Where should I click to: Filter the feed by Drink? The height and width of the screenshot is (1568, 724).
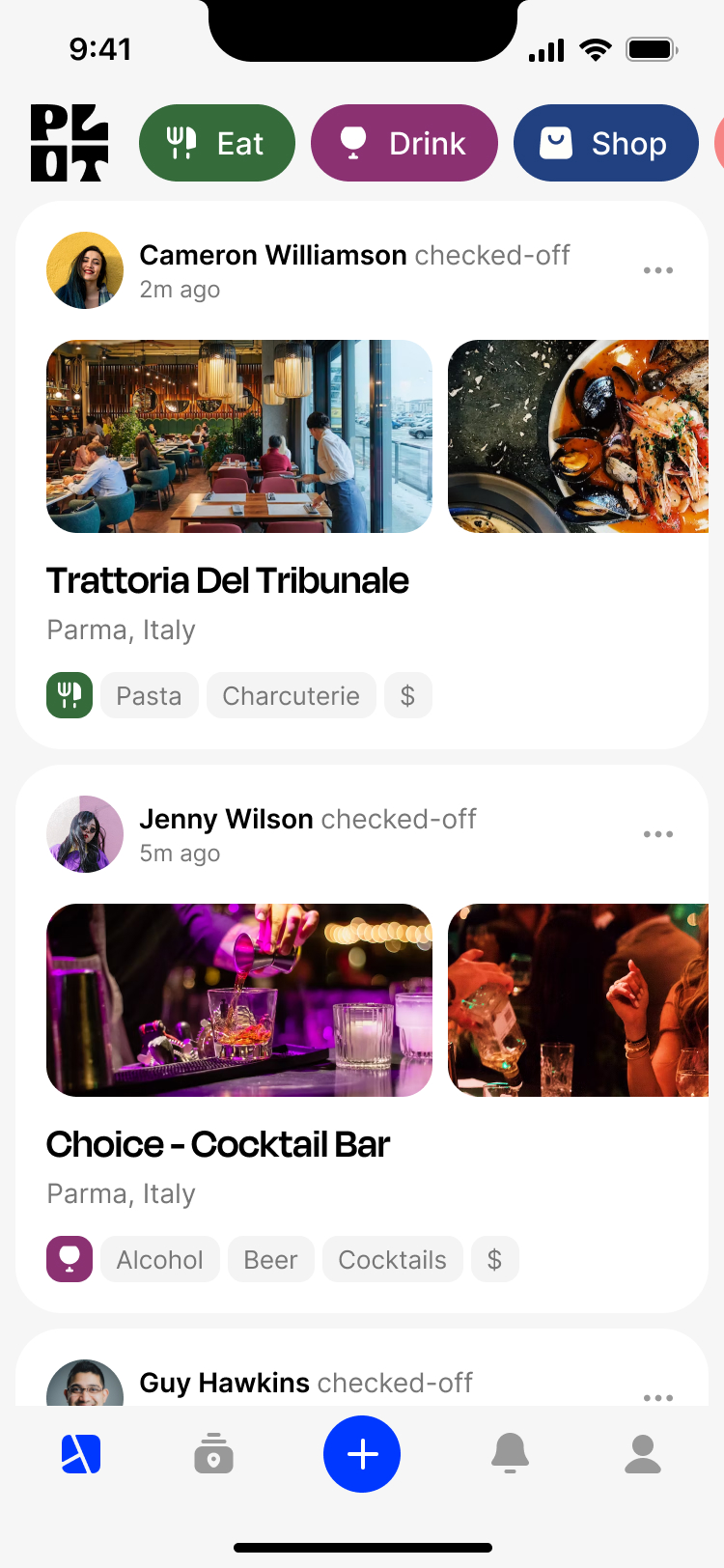(x=404, y=144)
